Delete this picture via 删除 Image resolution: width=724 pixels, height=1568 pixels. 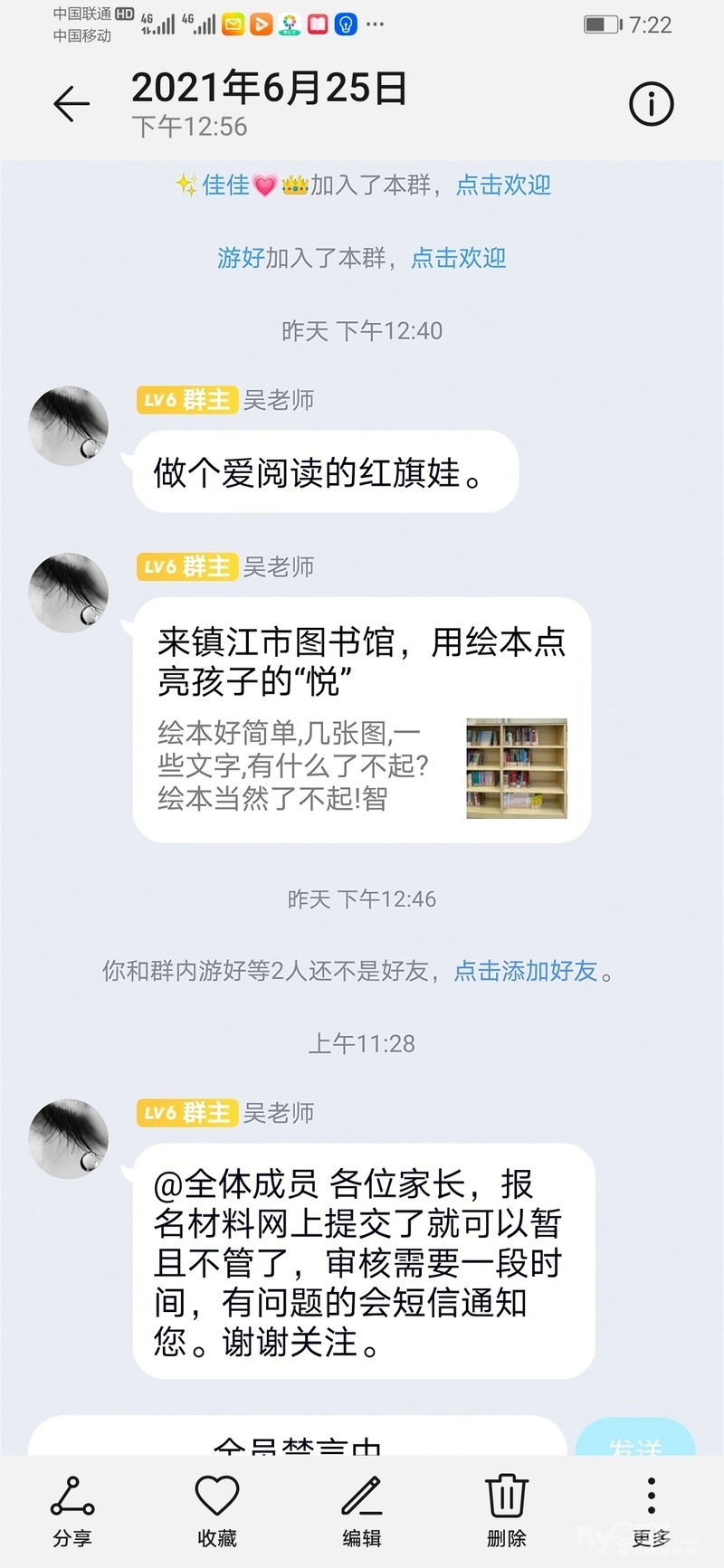tap(507, 1509)
